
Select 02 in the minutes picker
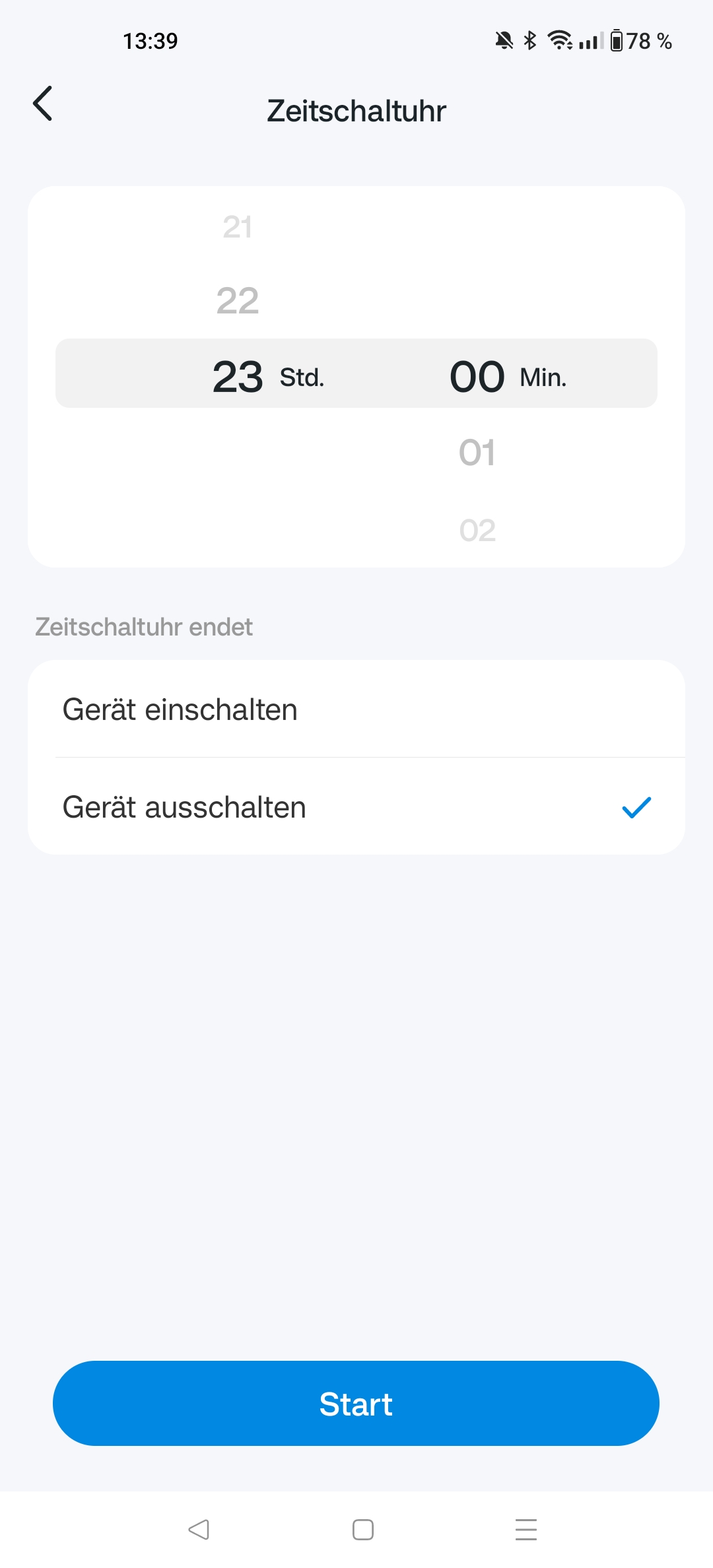[x=477, y=531]
